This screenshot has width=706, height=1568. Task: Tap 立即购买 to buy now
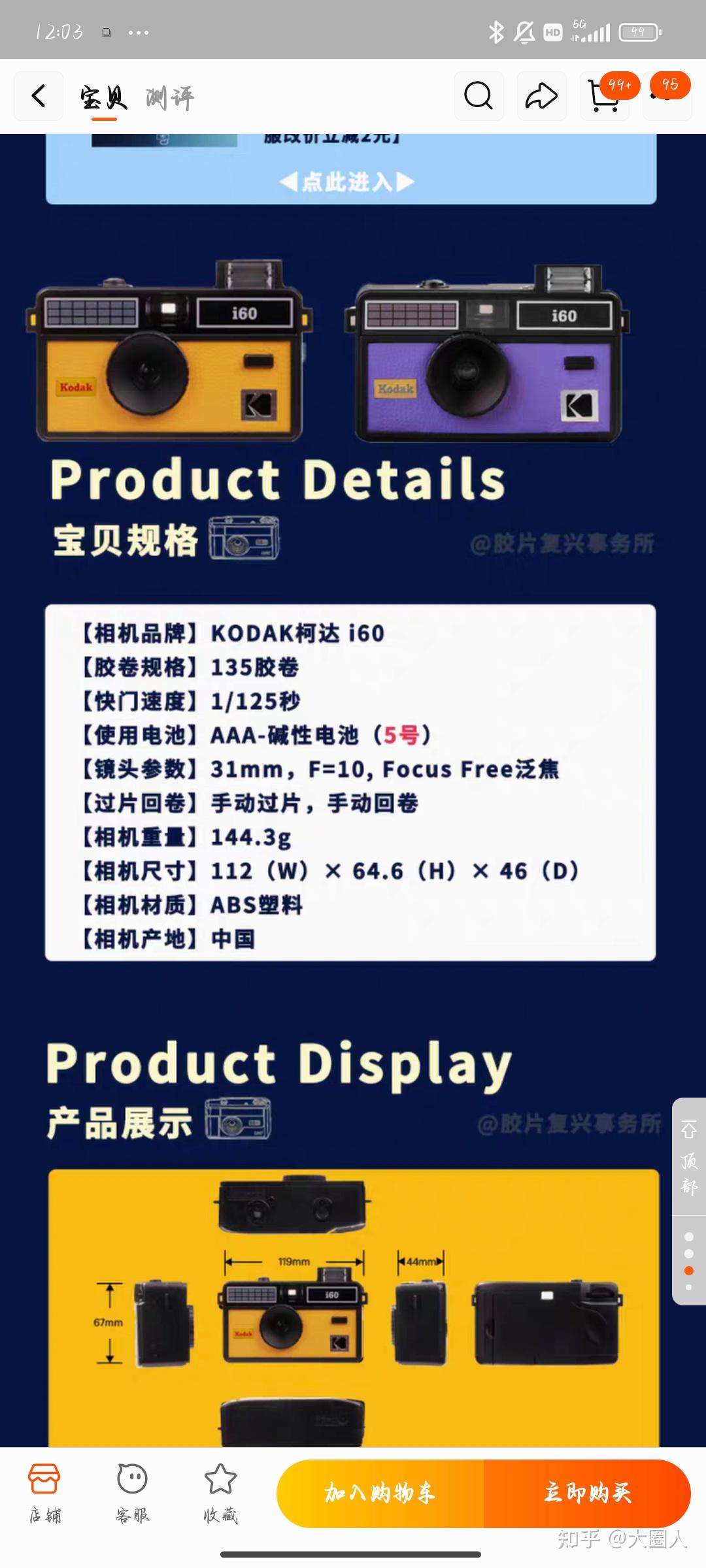587,1493
